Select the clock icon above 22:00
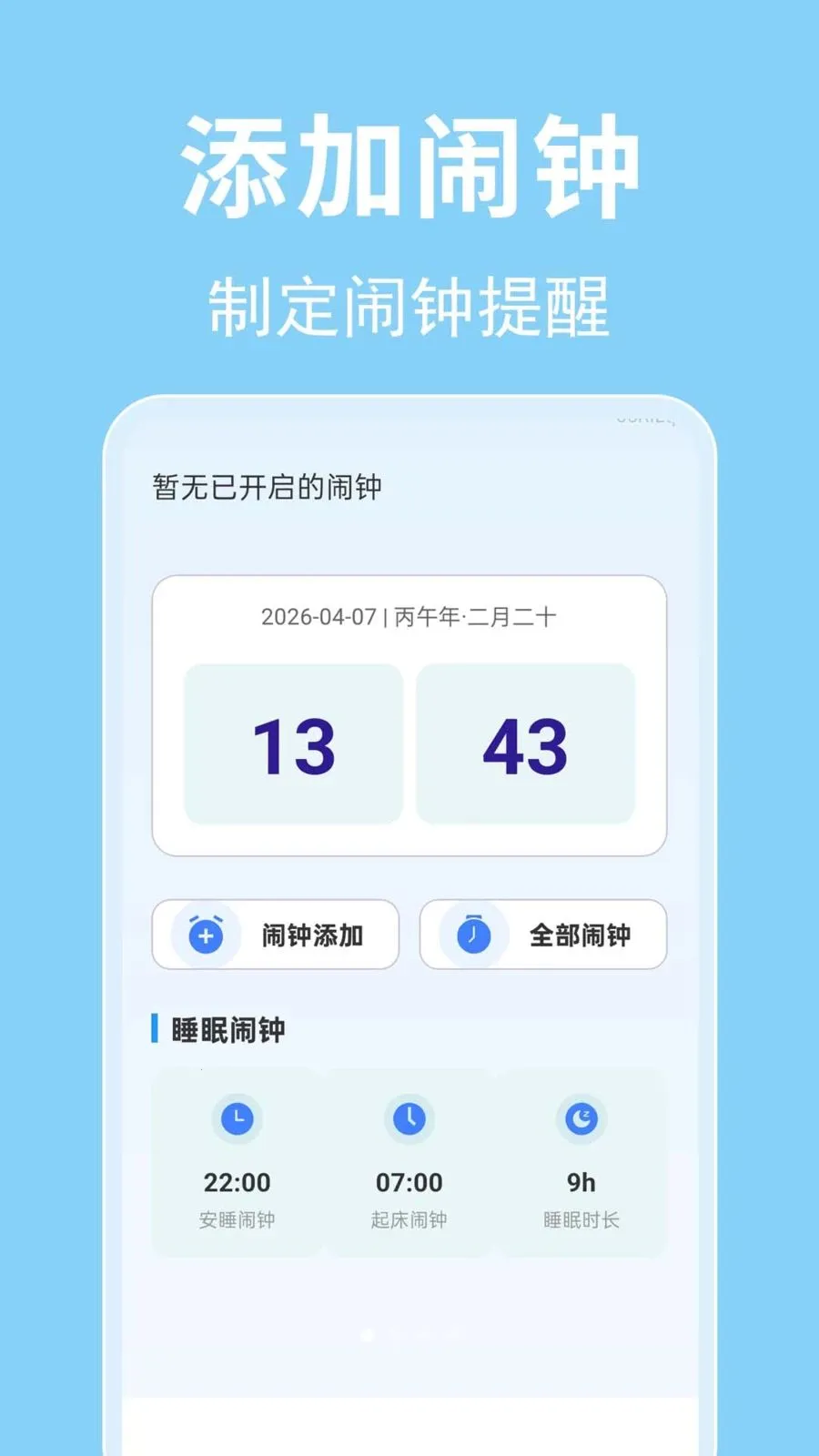Viewport: 819px width, 1456px height. (237, 1117)
